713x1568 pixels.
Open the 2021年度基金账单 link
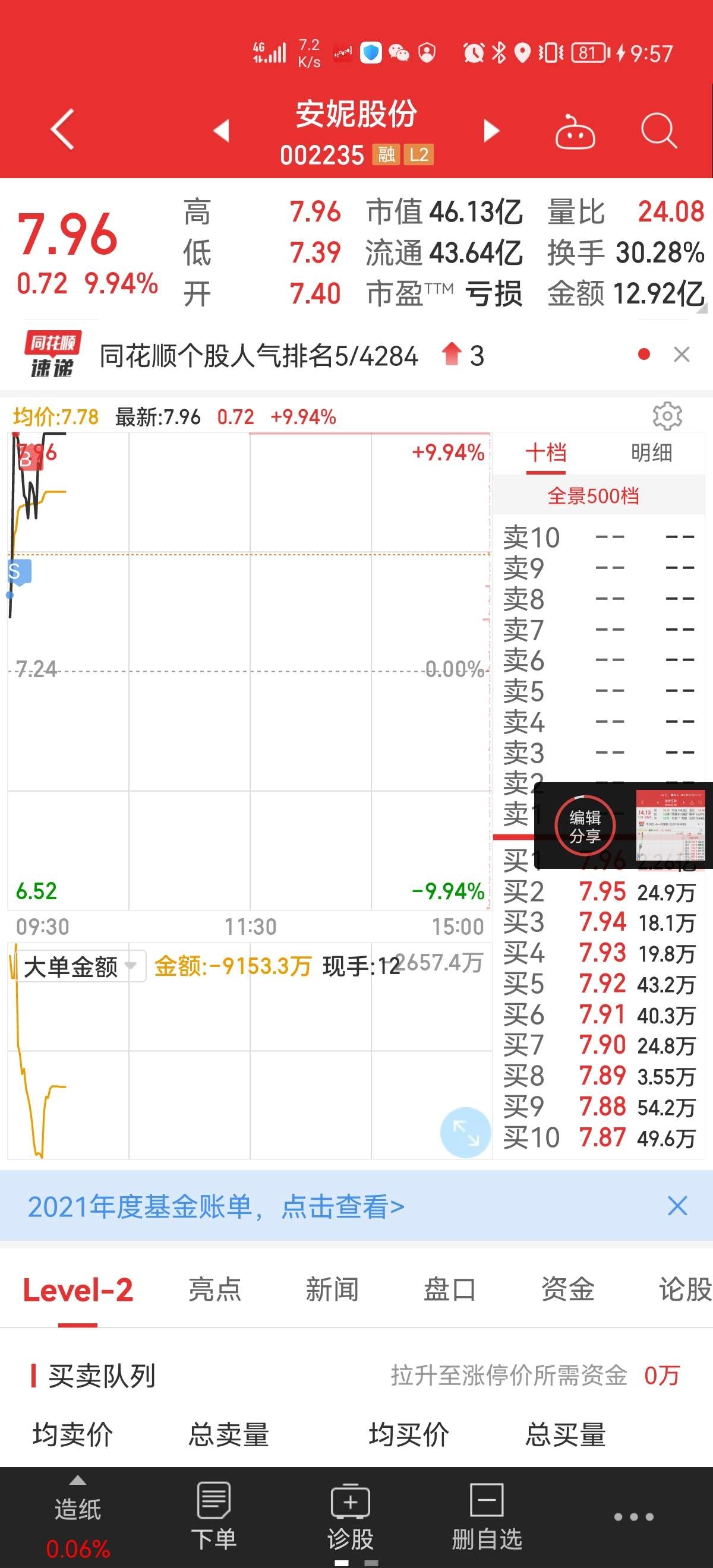pyautogui.click(x=216, y=1206)
